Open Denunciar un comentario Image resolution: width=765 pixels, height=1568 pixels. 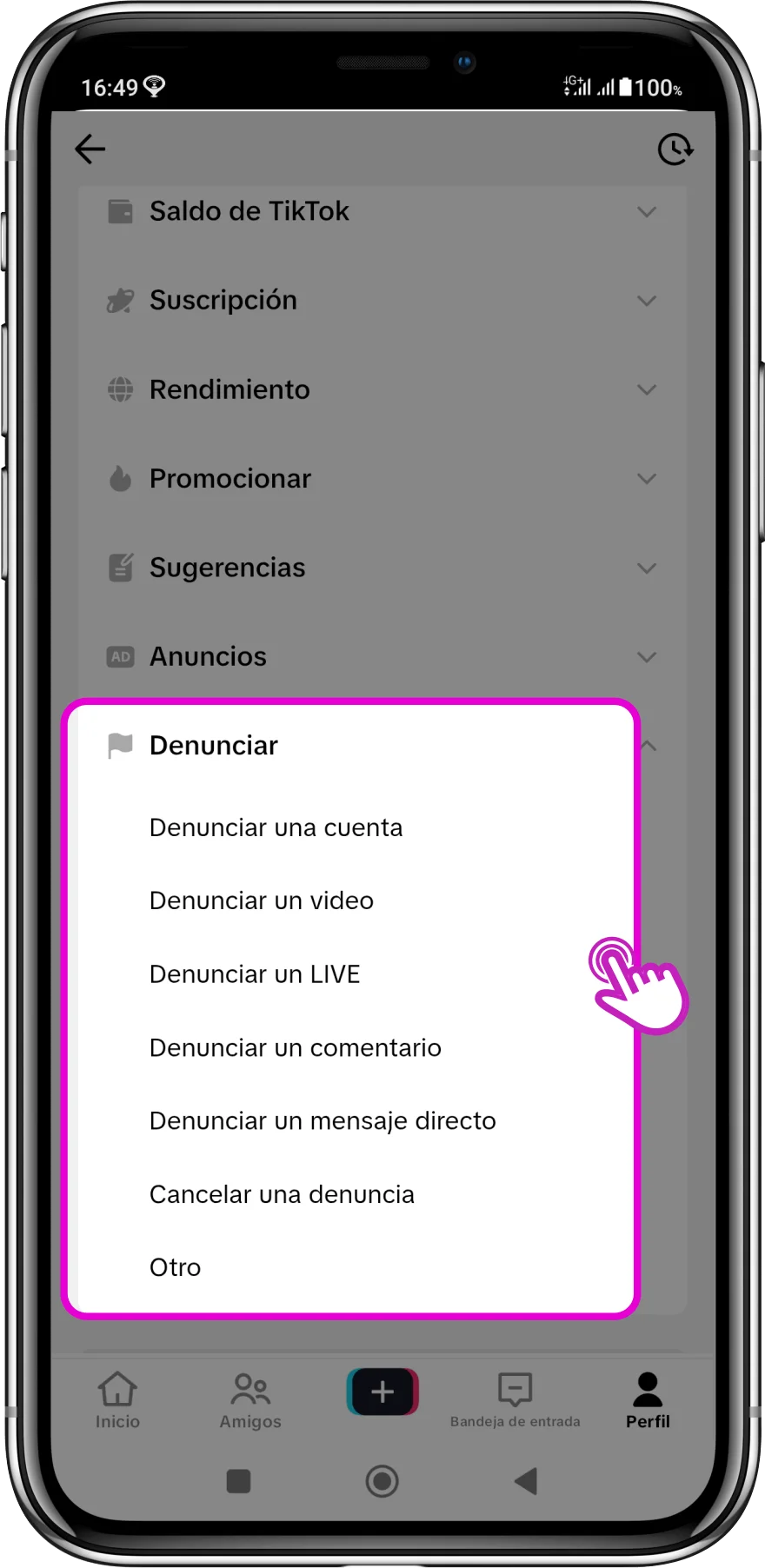[295, 1047]
